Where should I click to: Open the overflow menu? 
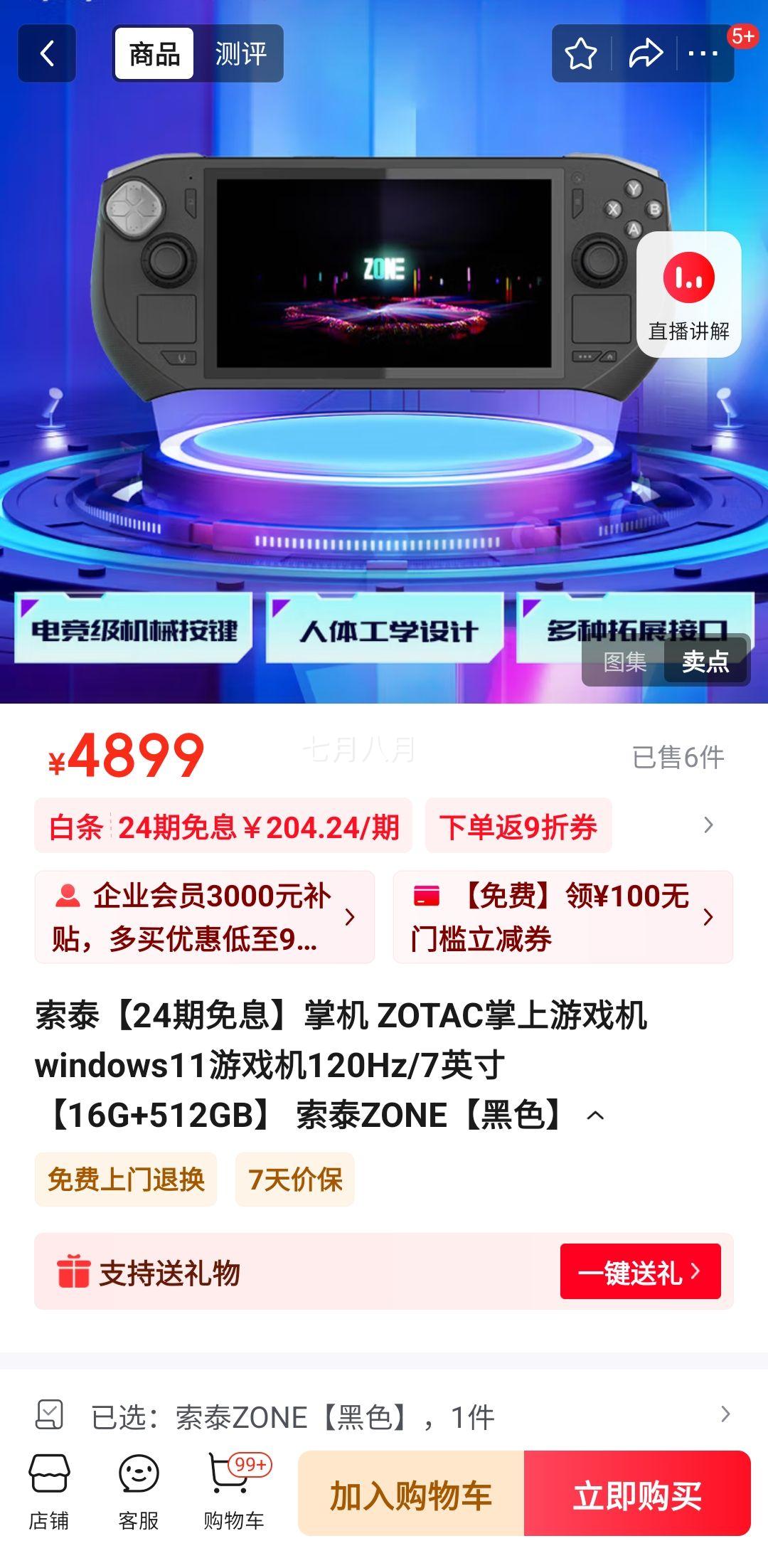(703, 53)
